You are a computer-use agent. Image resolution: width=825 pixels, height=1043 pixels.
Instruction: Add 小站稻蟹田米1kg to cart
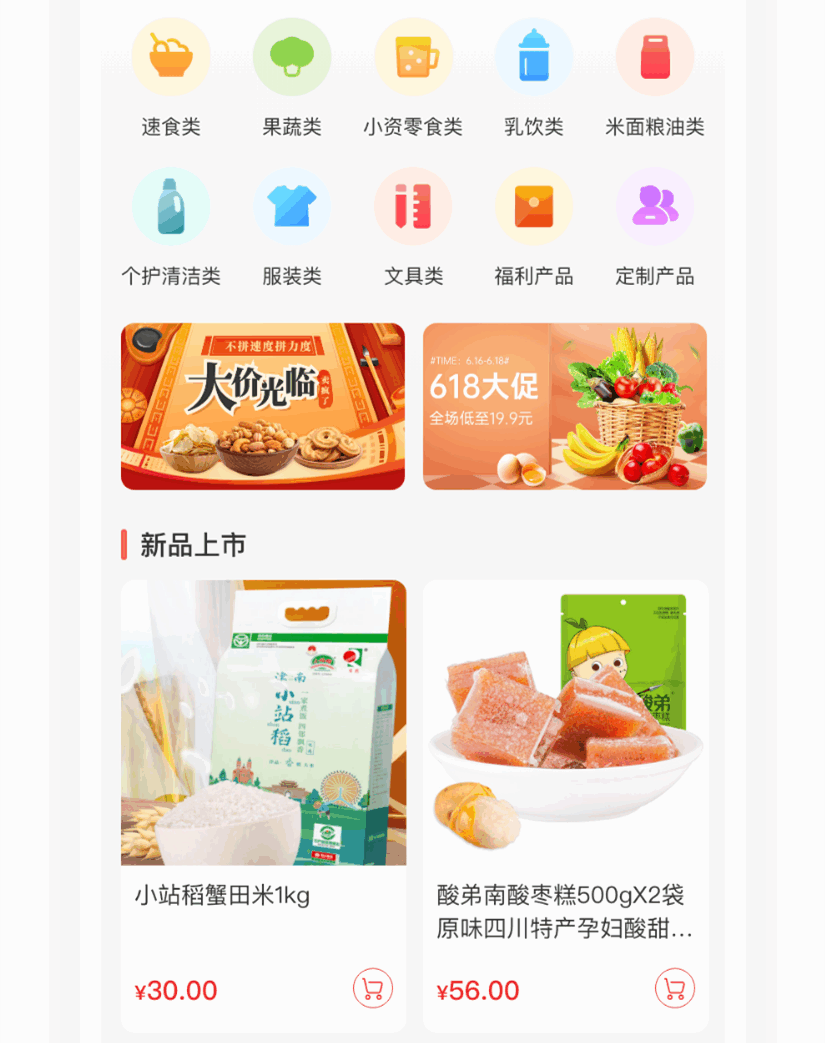point(373,988)
